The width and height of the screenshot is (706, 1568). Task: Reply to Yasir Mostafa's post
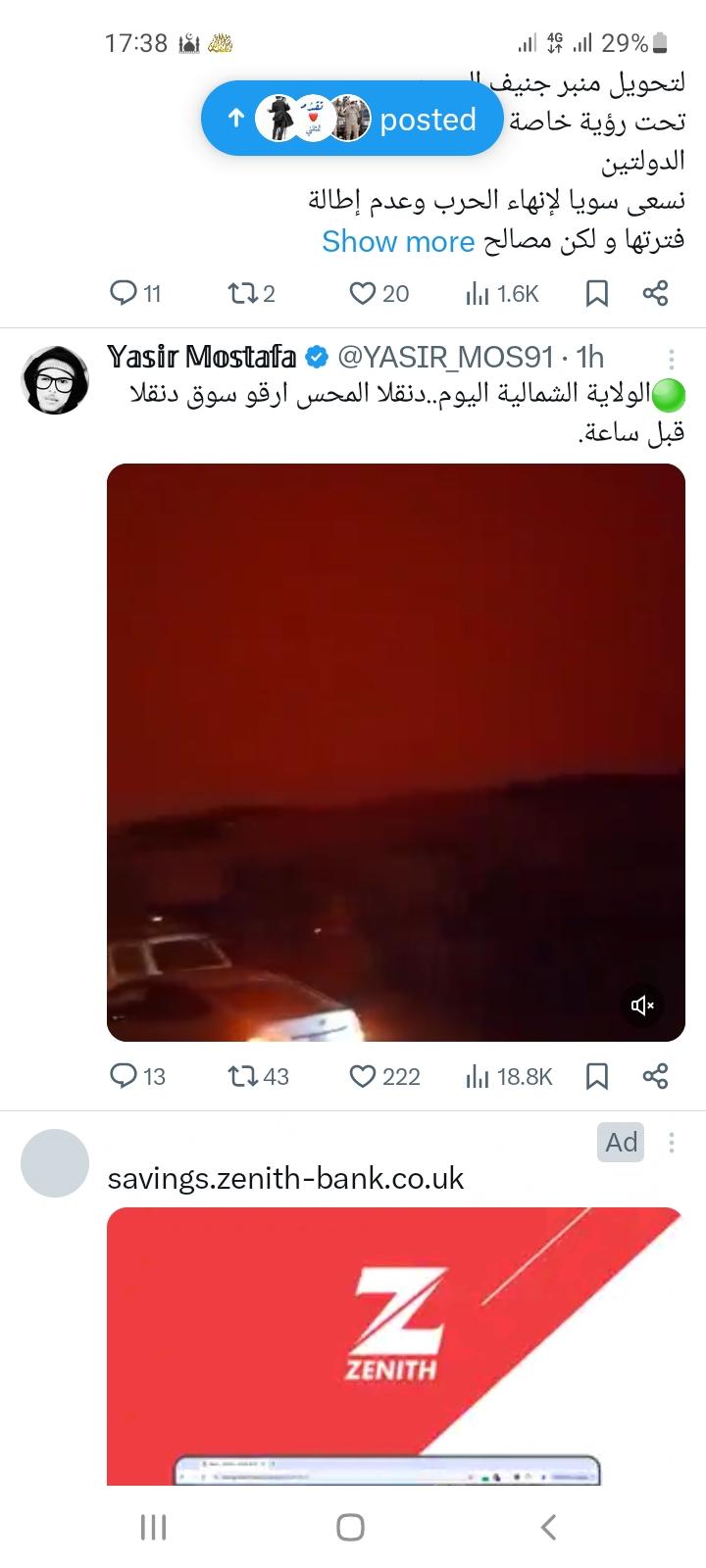[124, 1076]
